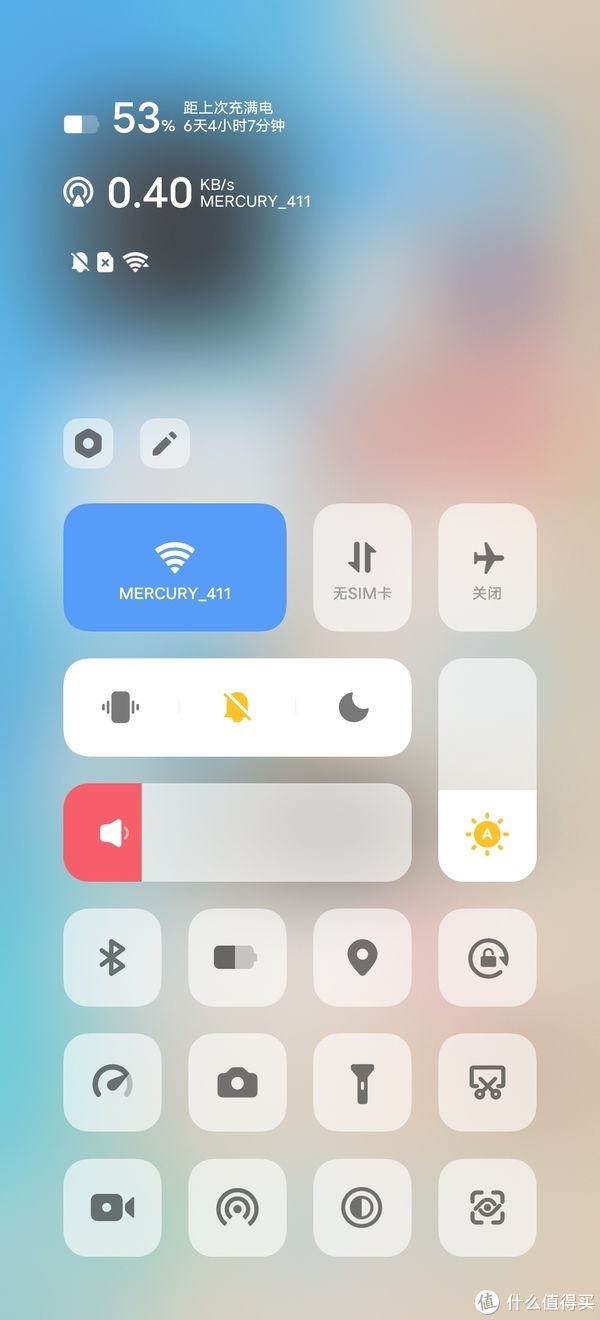Image resolution: width=600 pixels, height=1320 pixels.
Task: Tap the volume slider
Action: point(237,832)
